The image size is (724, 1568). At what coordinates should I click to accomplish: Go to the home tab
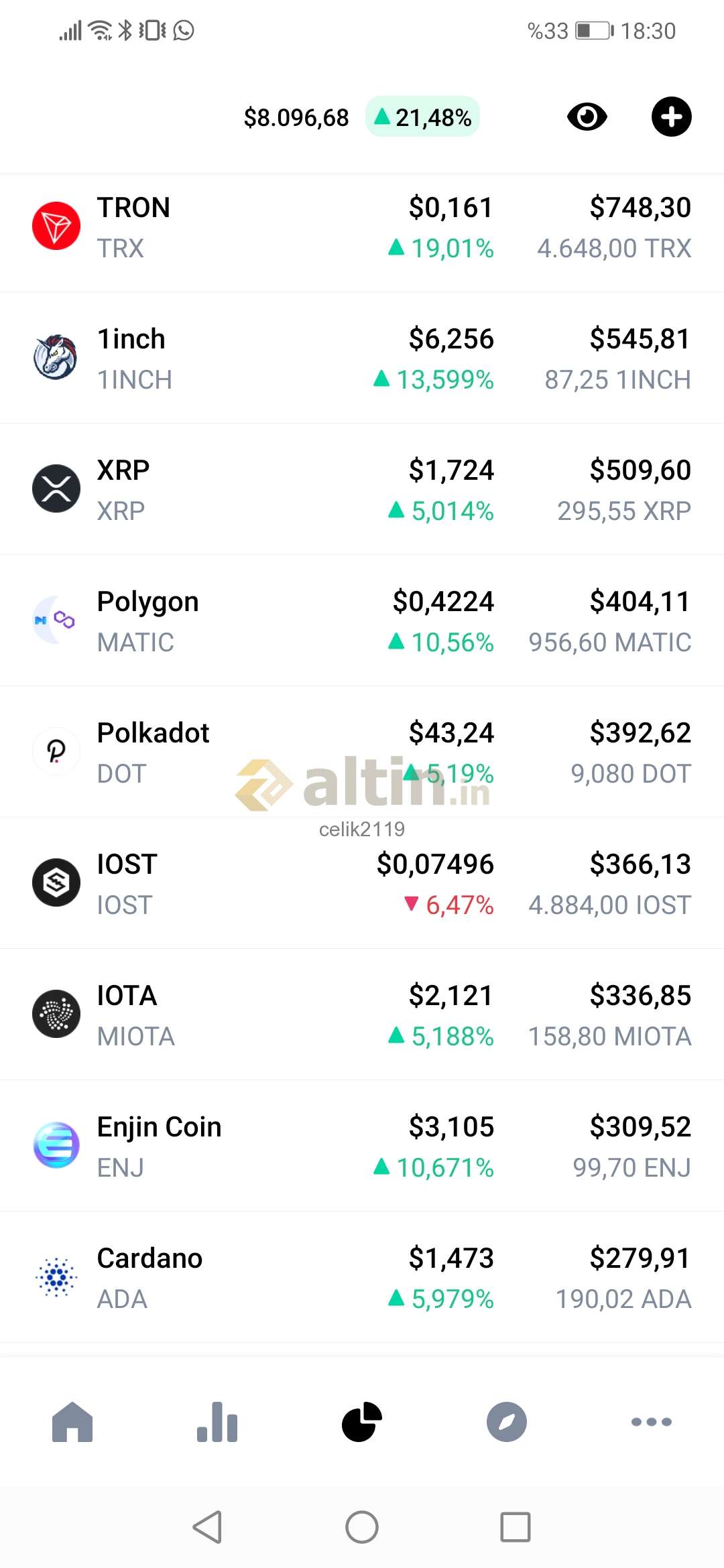[x=72, y=1421]
